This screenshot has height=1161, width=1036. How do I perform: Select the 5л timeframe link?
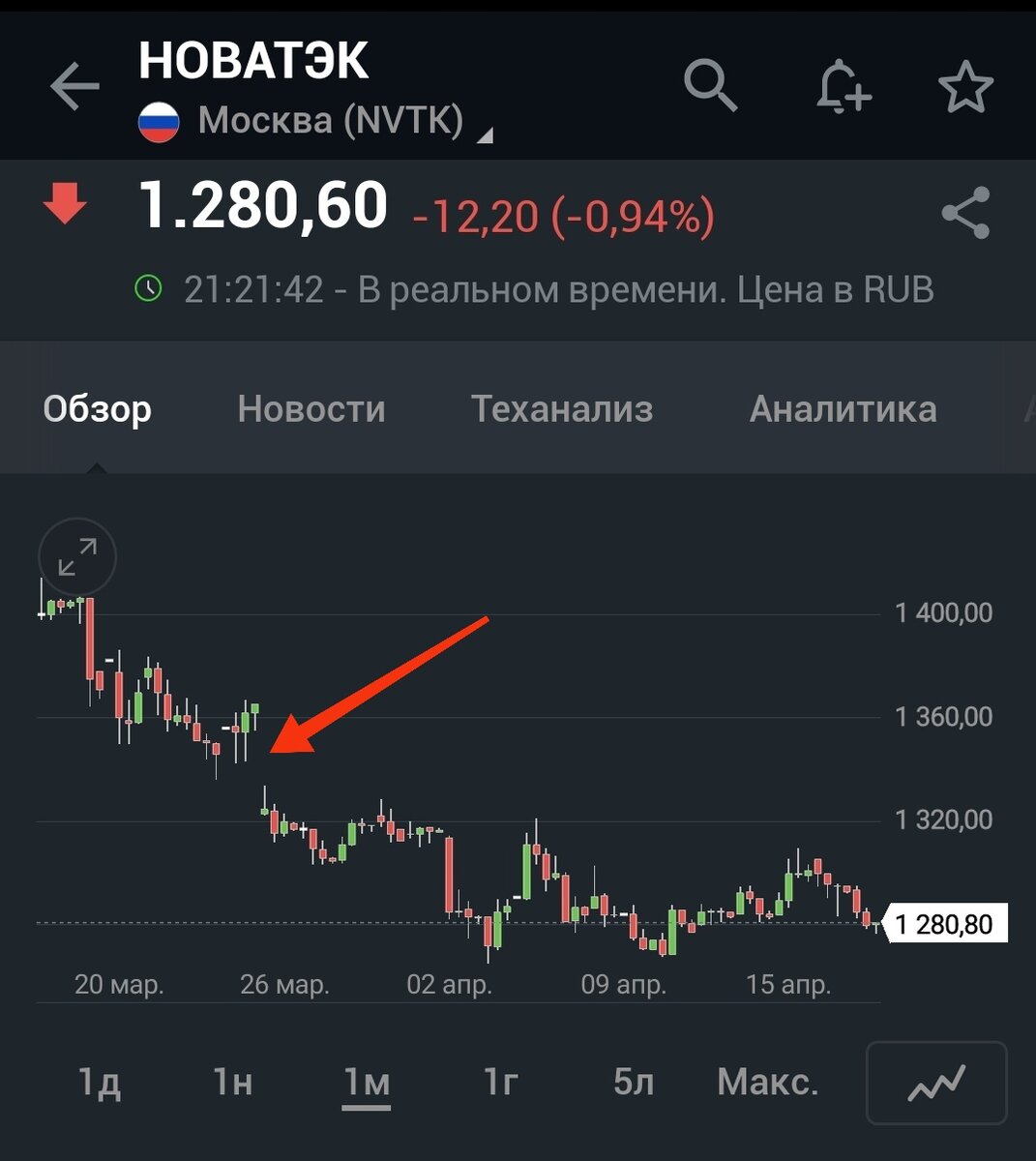[636, 1082]
